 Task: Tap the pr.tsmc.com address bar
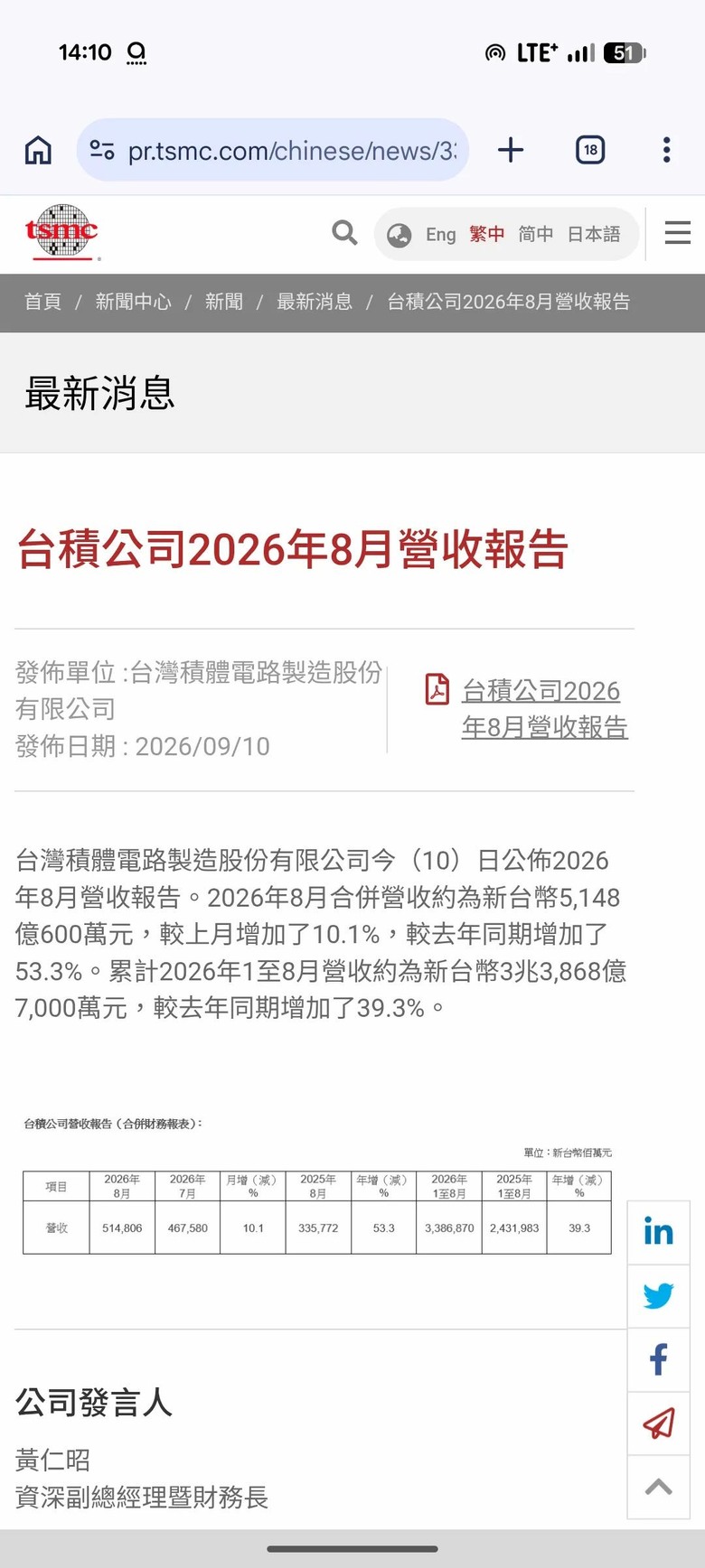pos(273,150)
